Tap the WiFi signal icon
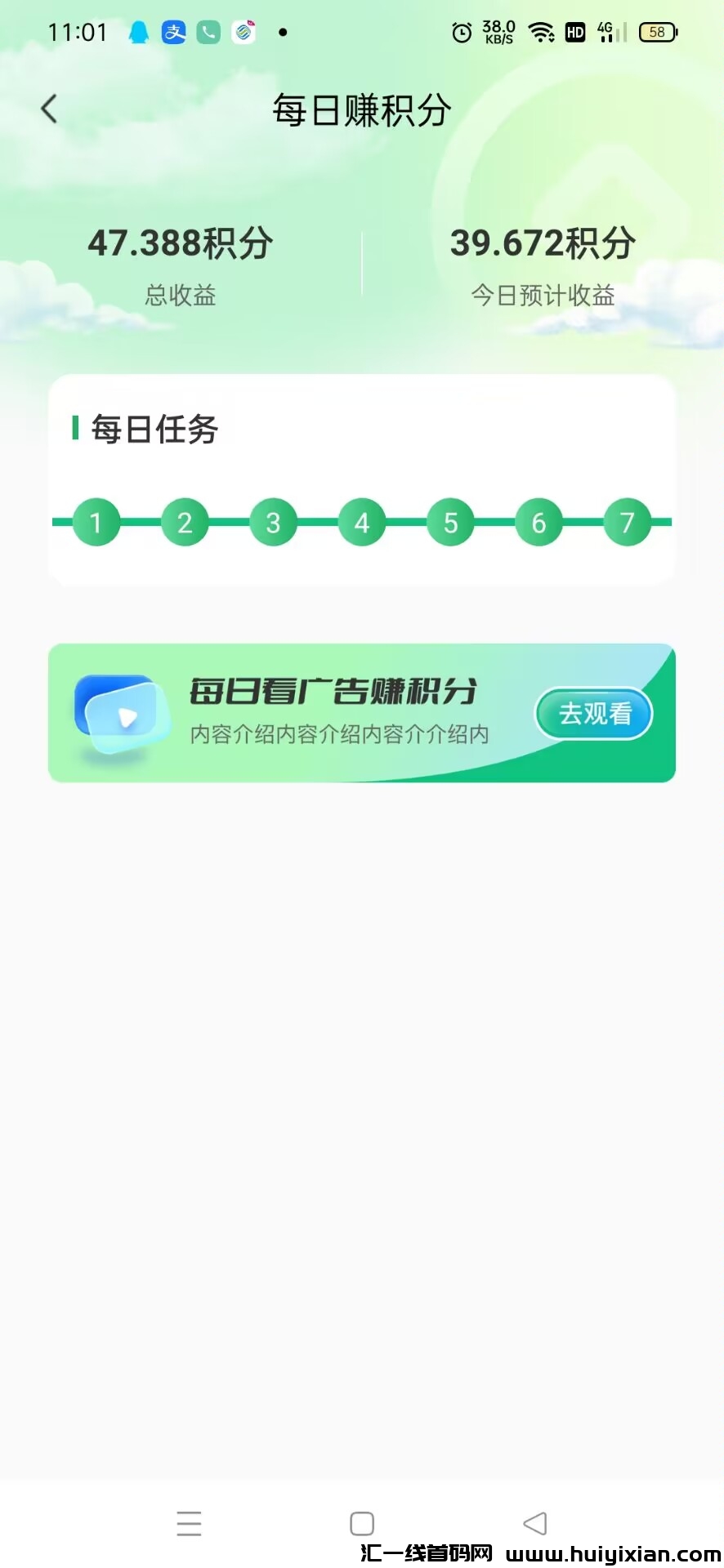The width and height of the screenshot is (724, 1568). click(541, 32)
